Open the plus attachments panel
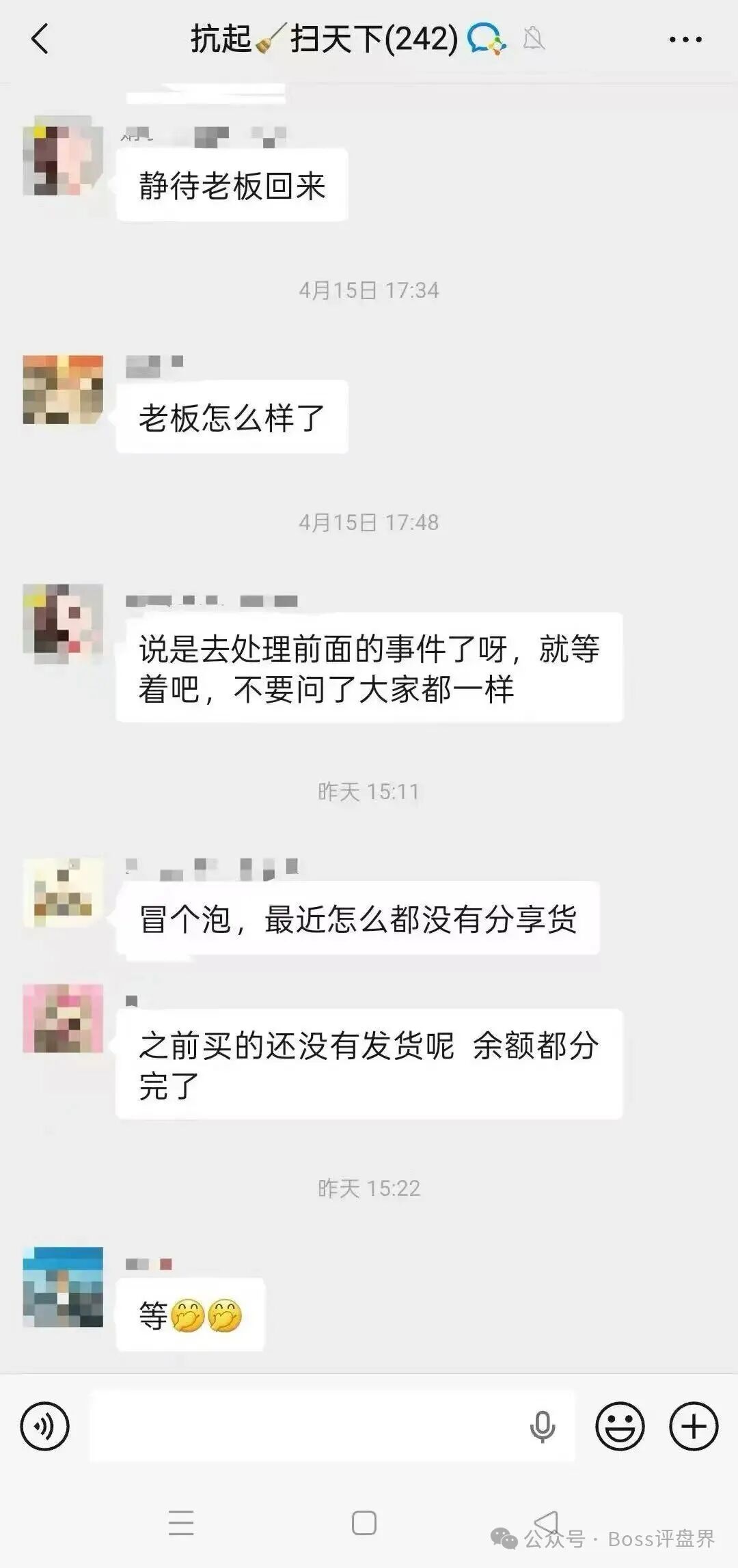This screenshot has height=1568, width=738. point(693,1426)
